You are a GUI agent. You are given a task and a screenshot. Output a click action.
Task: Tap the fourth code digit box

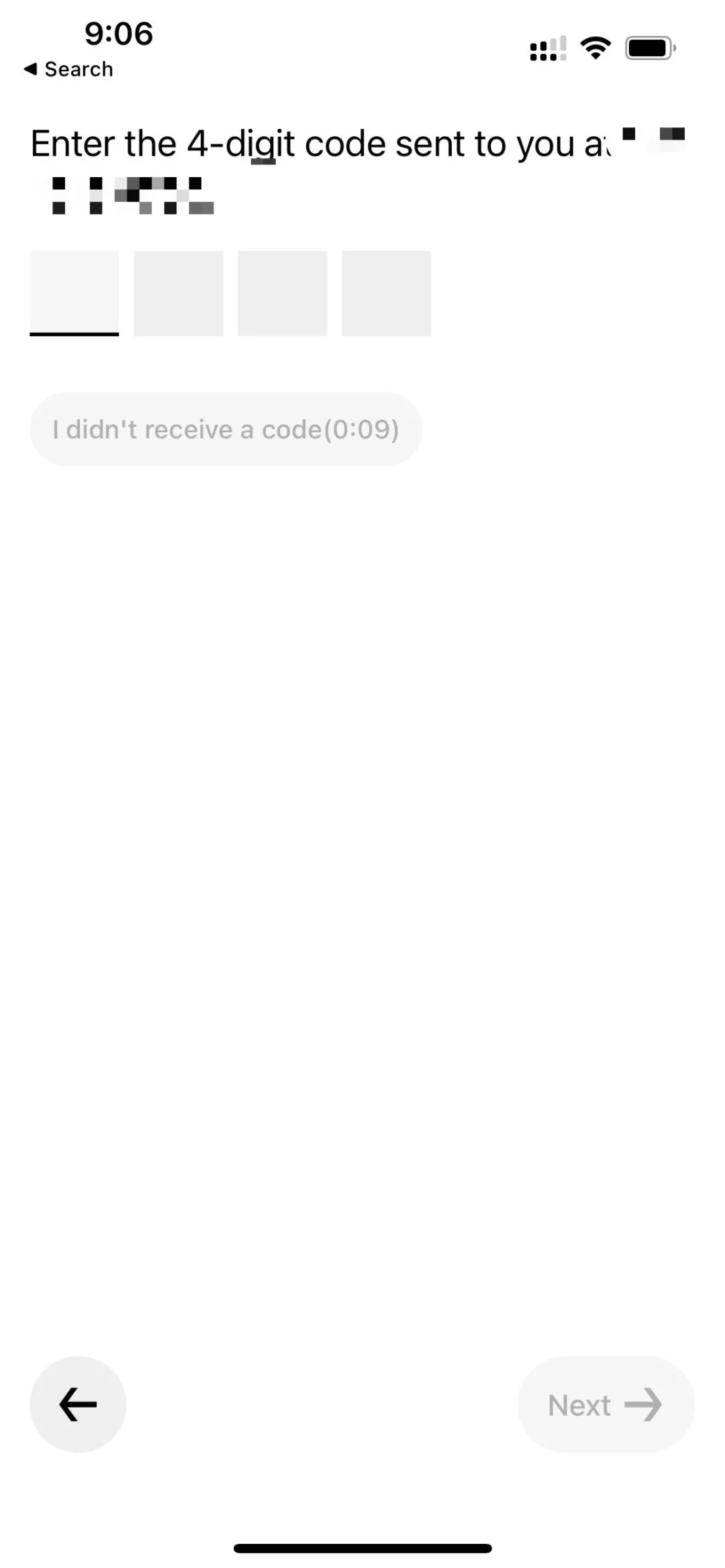pyautogui.click(x=387, y=293)
